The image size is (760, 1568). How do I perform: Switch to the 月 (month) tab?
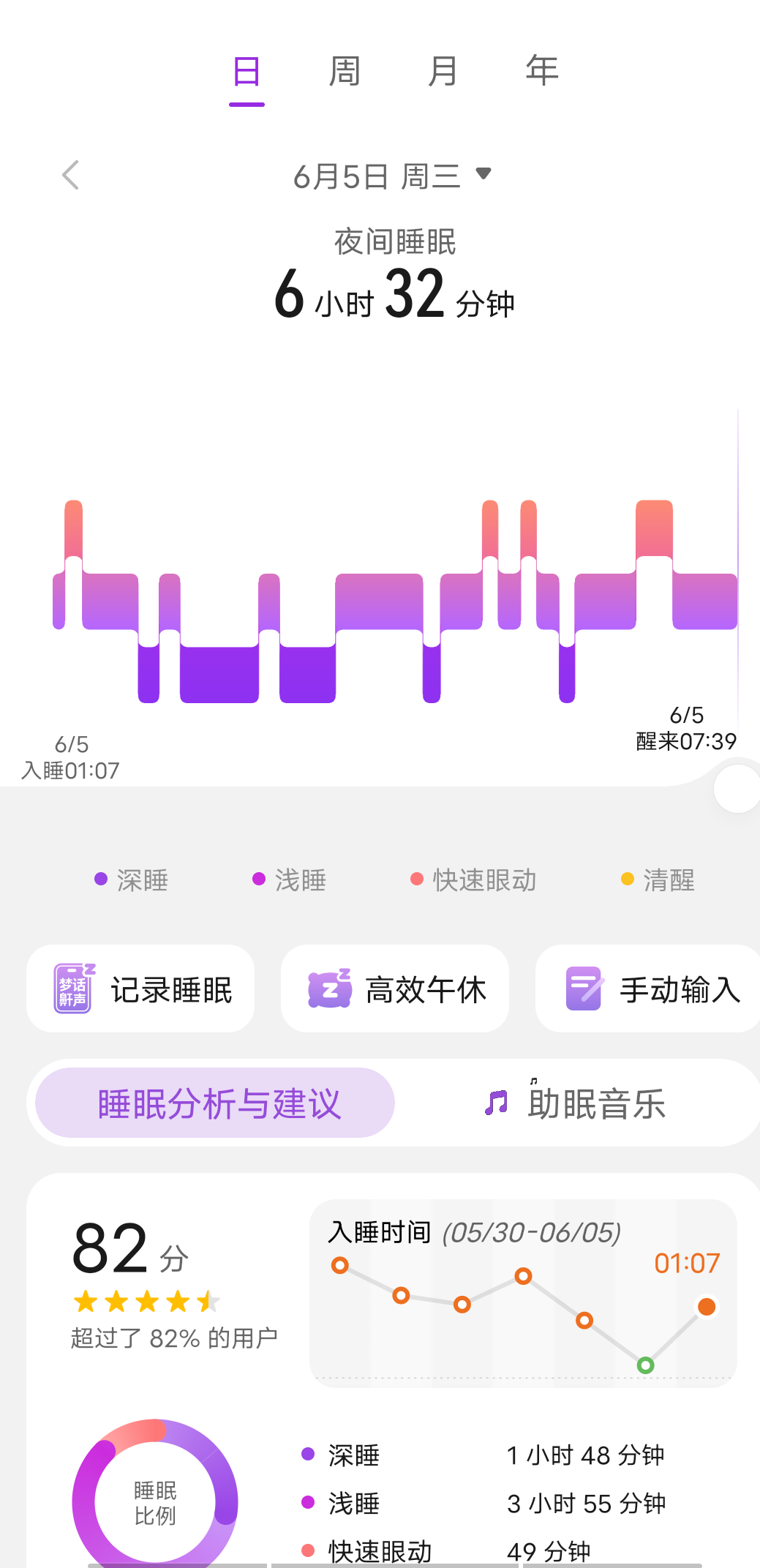[x=443, y=72]
